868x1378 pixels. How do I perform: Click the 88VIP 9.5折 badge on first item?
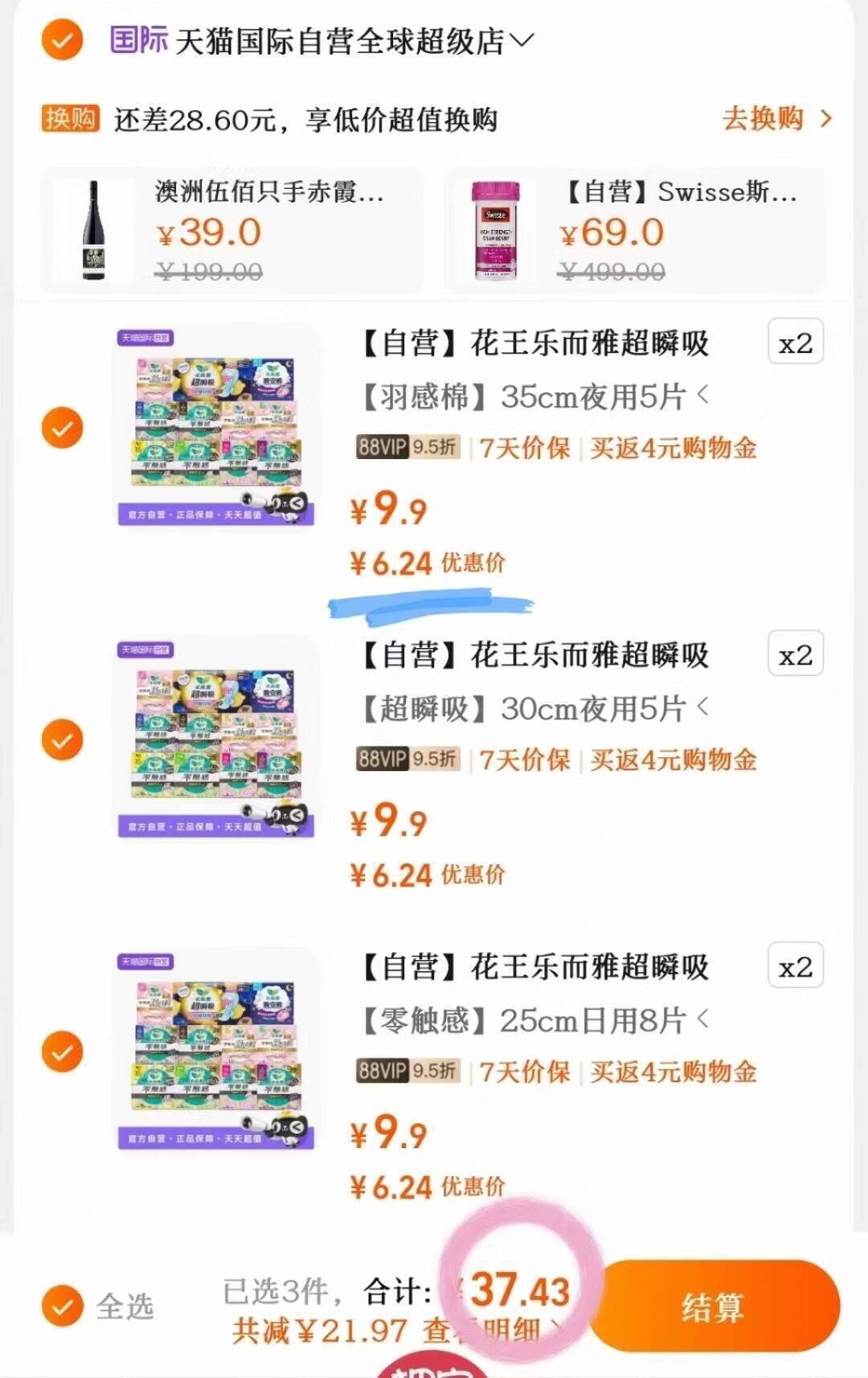point(407,449)
